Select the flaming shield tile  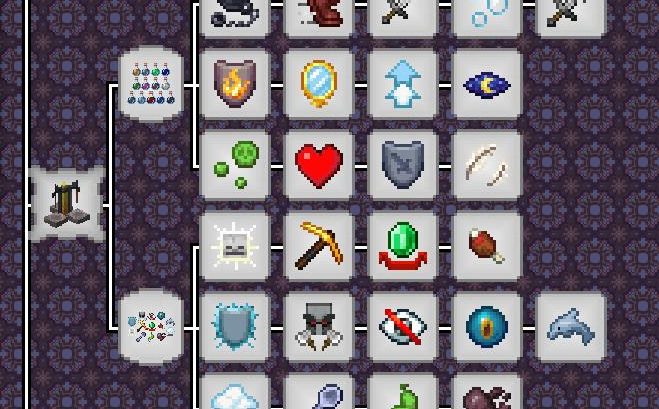point(234,85)
